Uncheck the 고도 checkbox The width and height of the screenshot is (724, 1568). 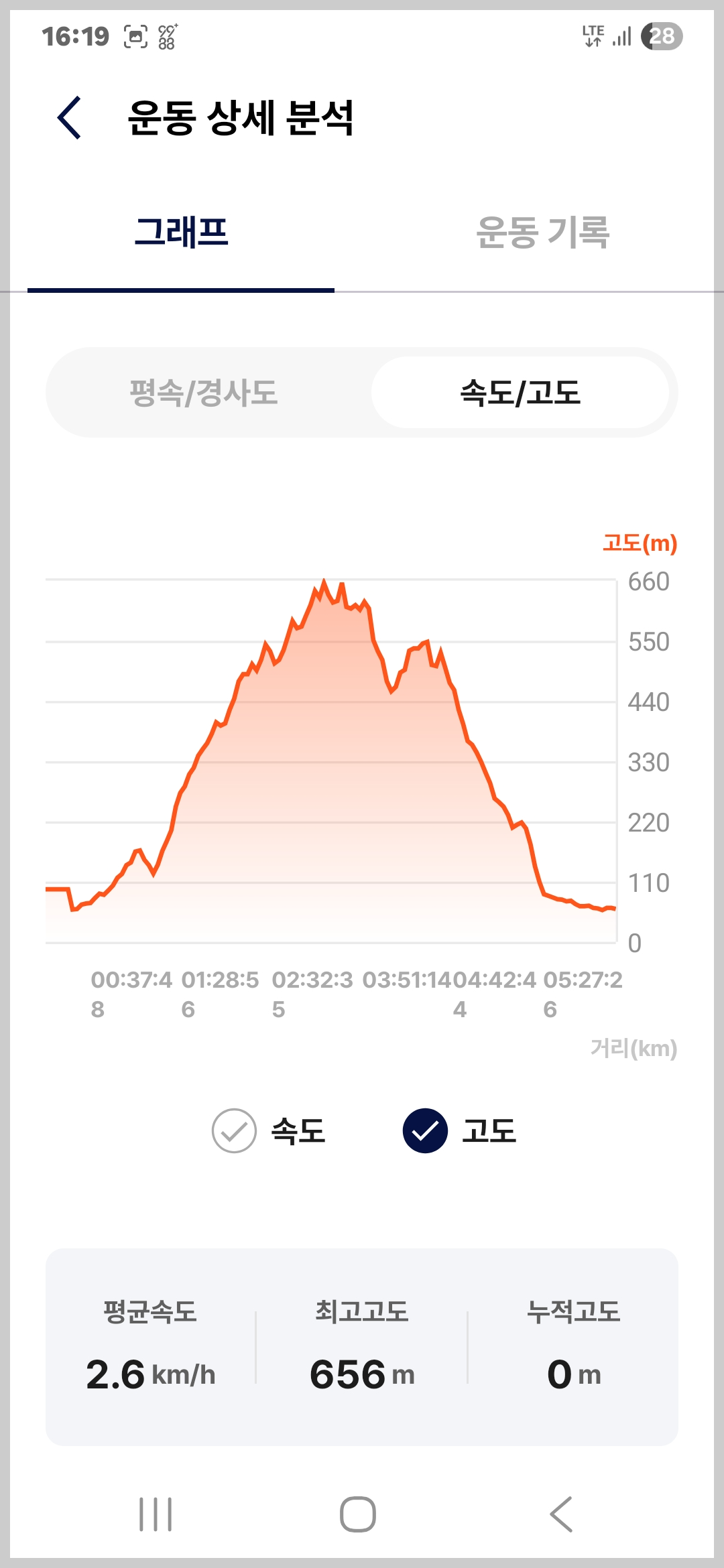[x=425, y=1130]
